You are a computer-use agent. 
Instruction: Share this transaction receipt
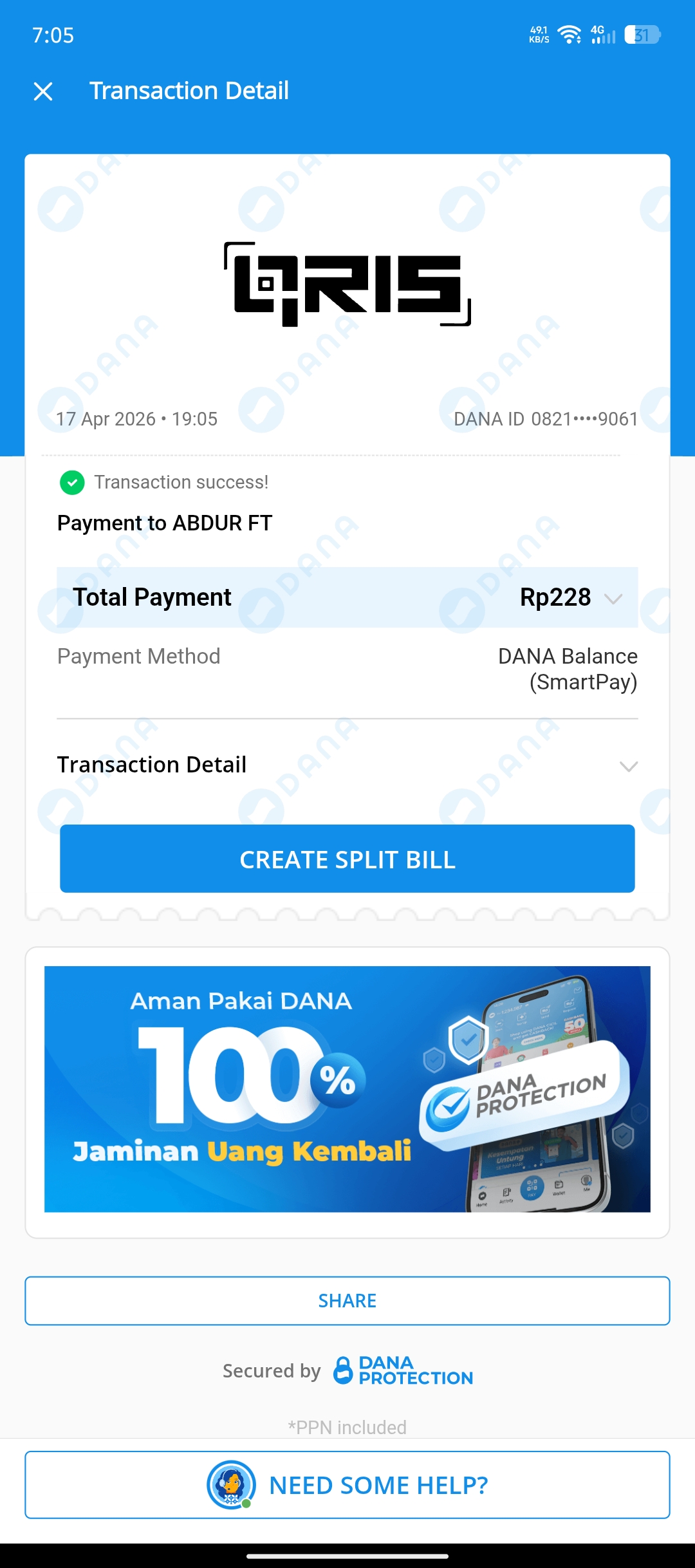coord(347,1301)
